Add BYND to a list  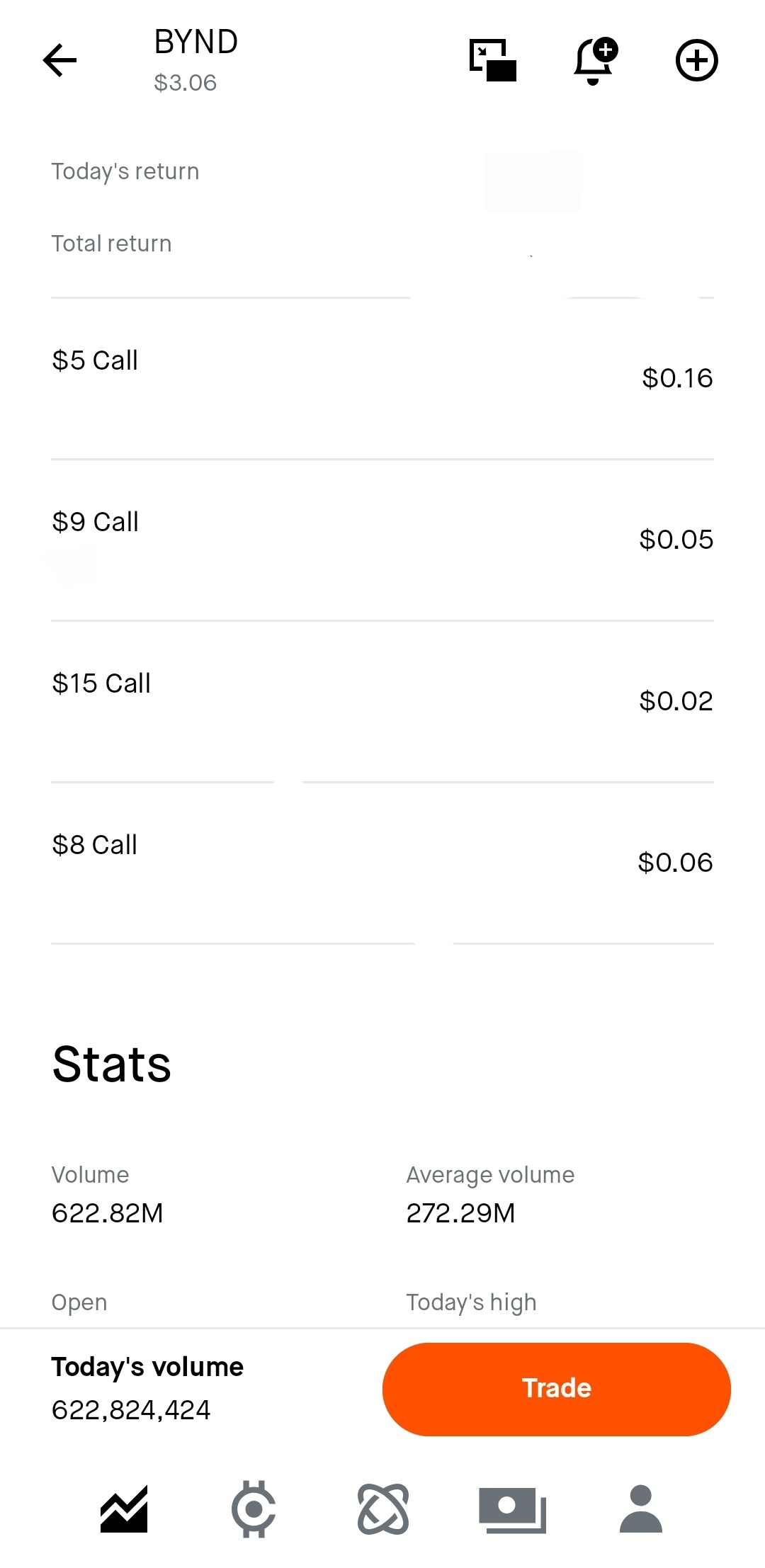(696, 60)
